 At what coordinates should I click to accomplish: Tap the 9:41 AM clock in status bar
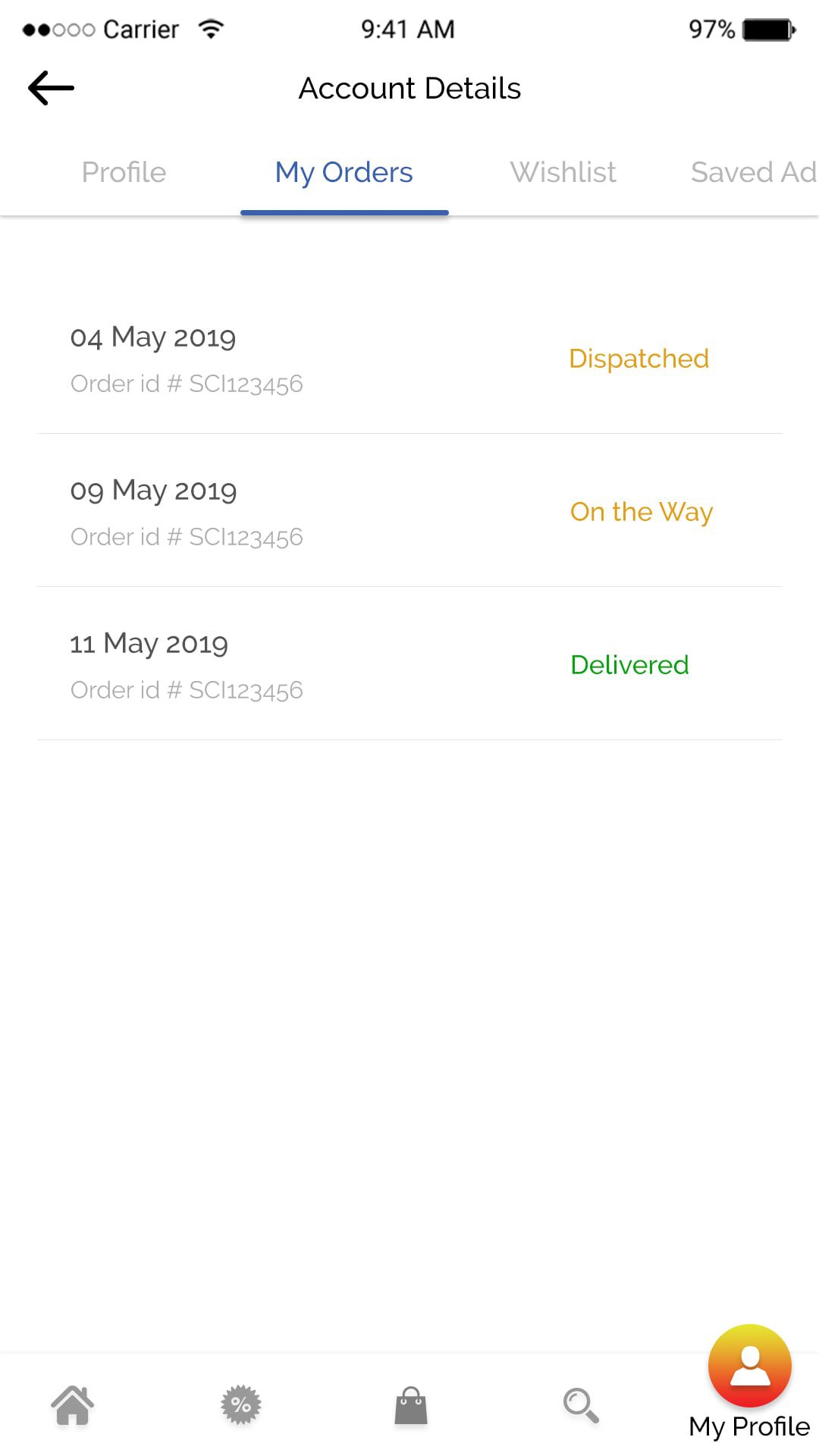[408, 28]
